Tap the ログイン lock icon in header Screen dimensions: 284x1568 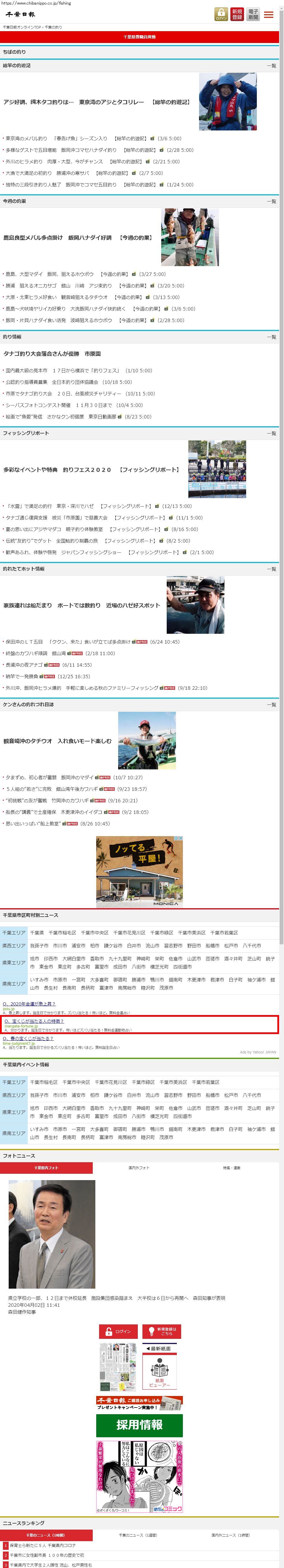click(x=221, y=14)
